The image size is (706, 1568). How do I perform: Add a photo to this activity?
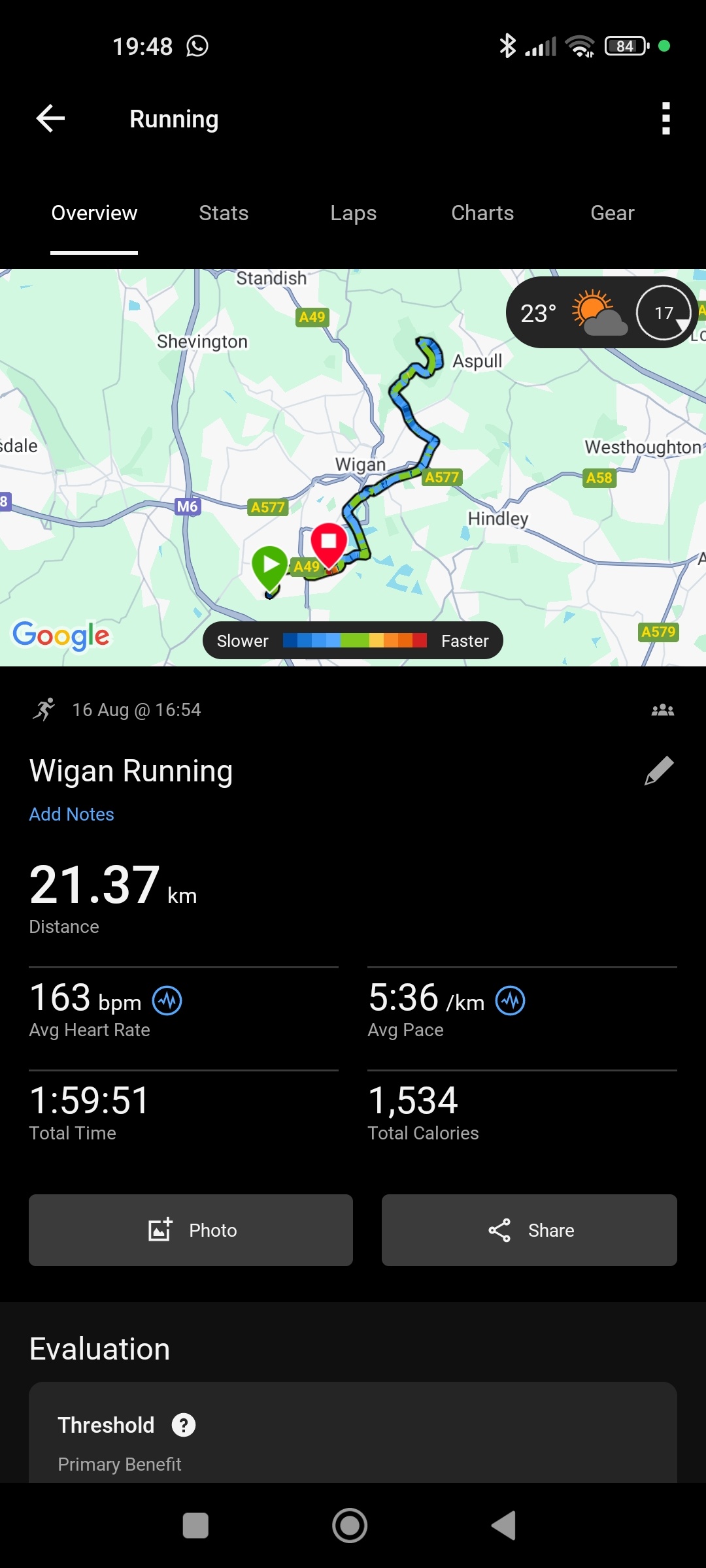coord(191,1230)
